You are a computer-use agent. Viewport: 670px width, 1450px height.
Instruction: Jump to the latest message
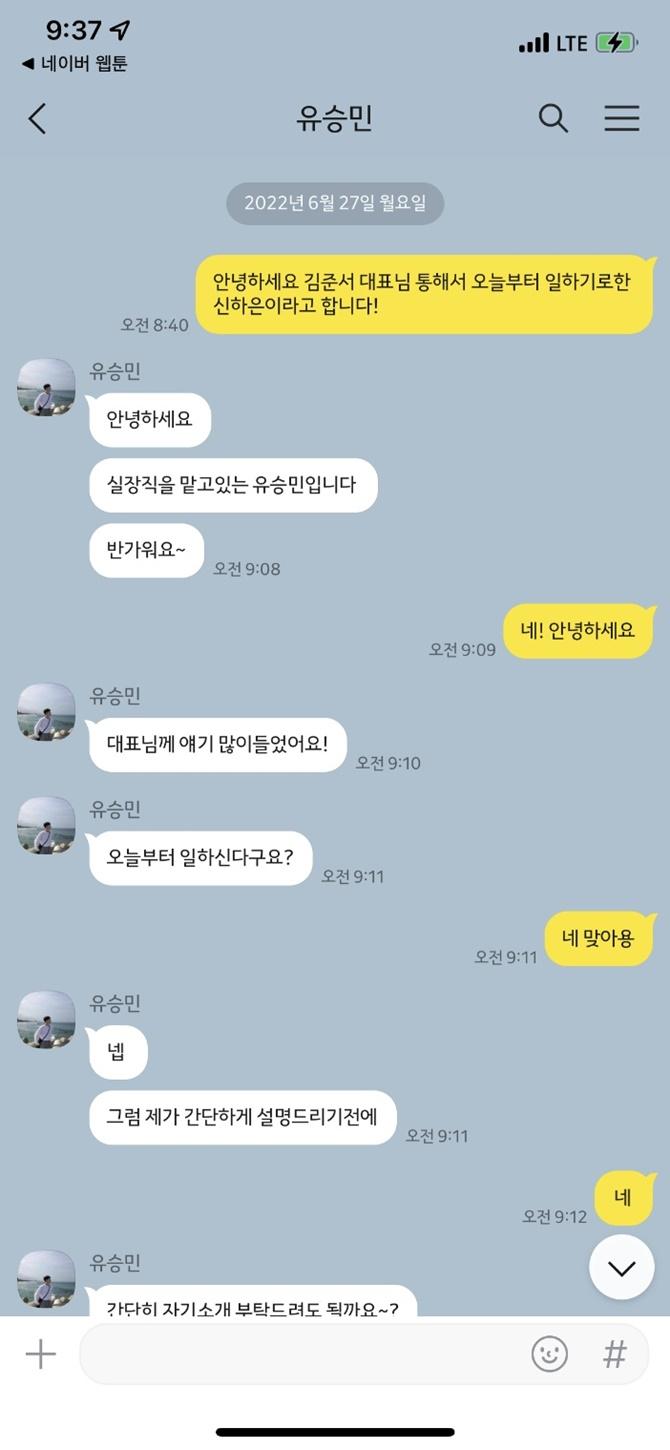click(x=621, y=1267)
